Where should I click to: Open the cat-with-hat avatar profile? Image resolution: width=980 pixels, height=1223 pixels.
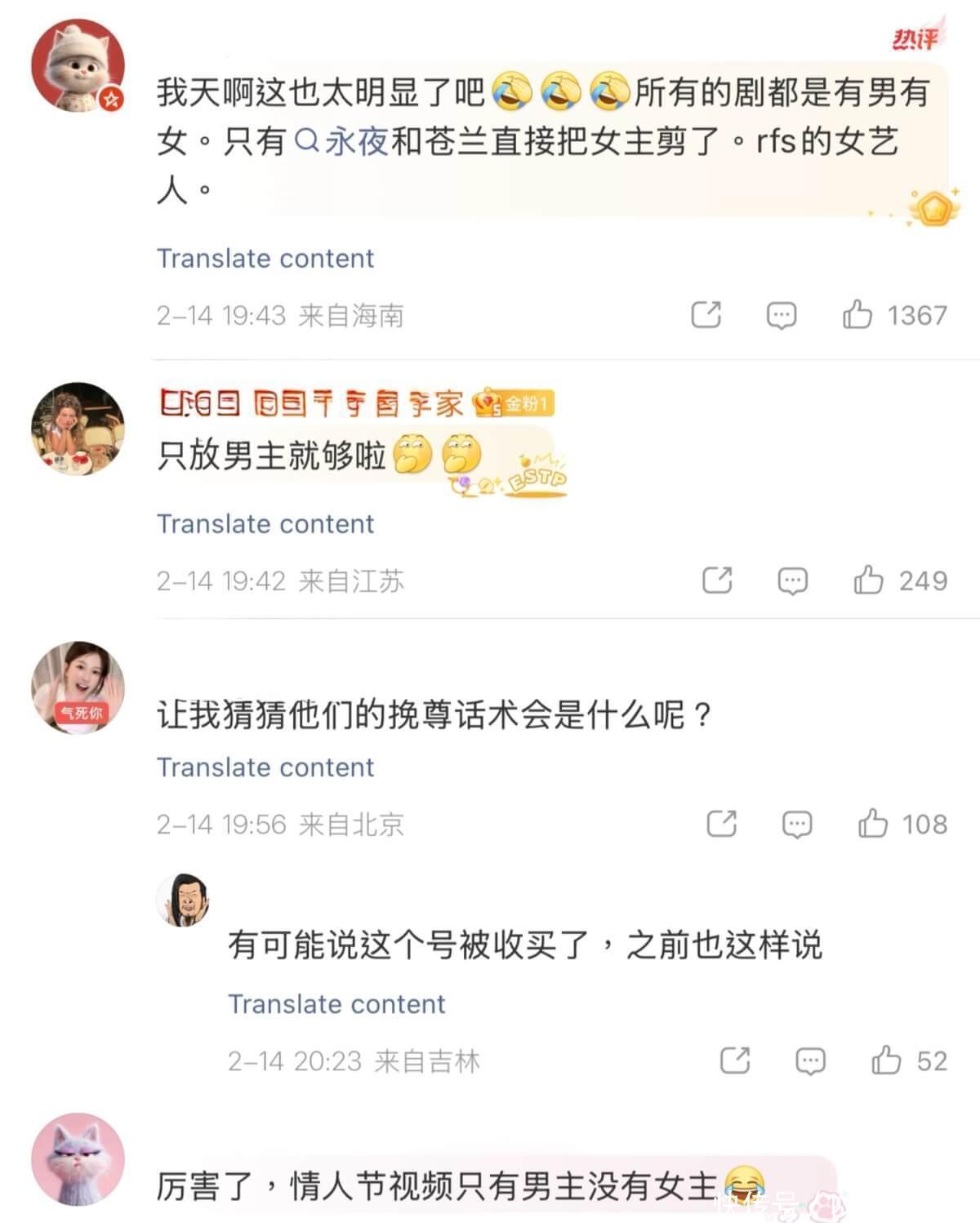coord(78,65)
